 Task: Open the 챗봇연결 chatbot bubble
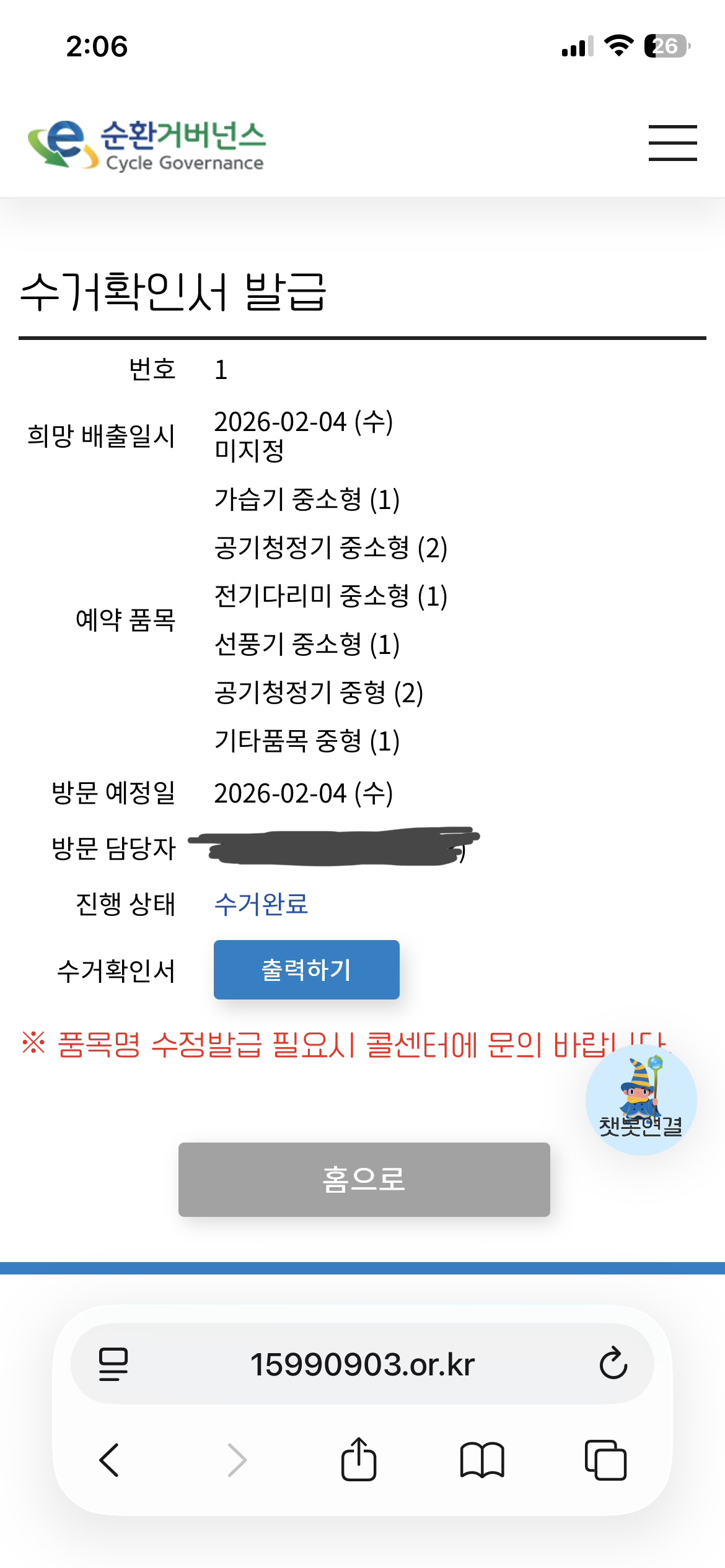(641, 1100)
